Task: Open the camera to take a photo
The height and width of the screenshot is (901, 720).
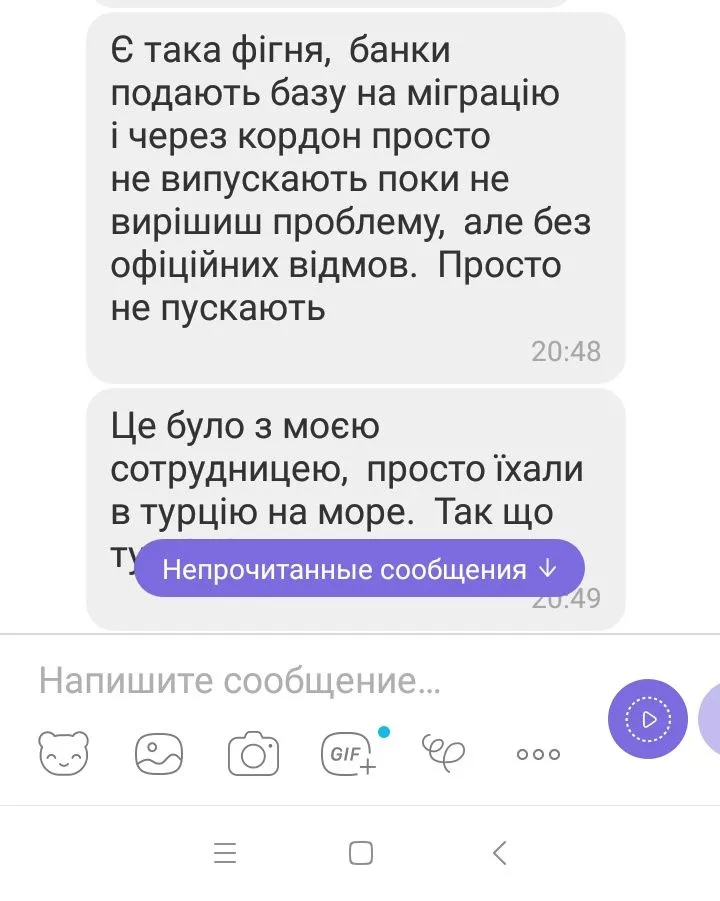Action: (253, 753)
